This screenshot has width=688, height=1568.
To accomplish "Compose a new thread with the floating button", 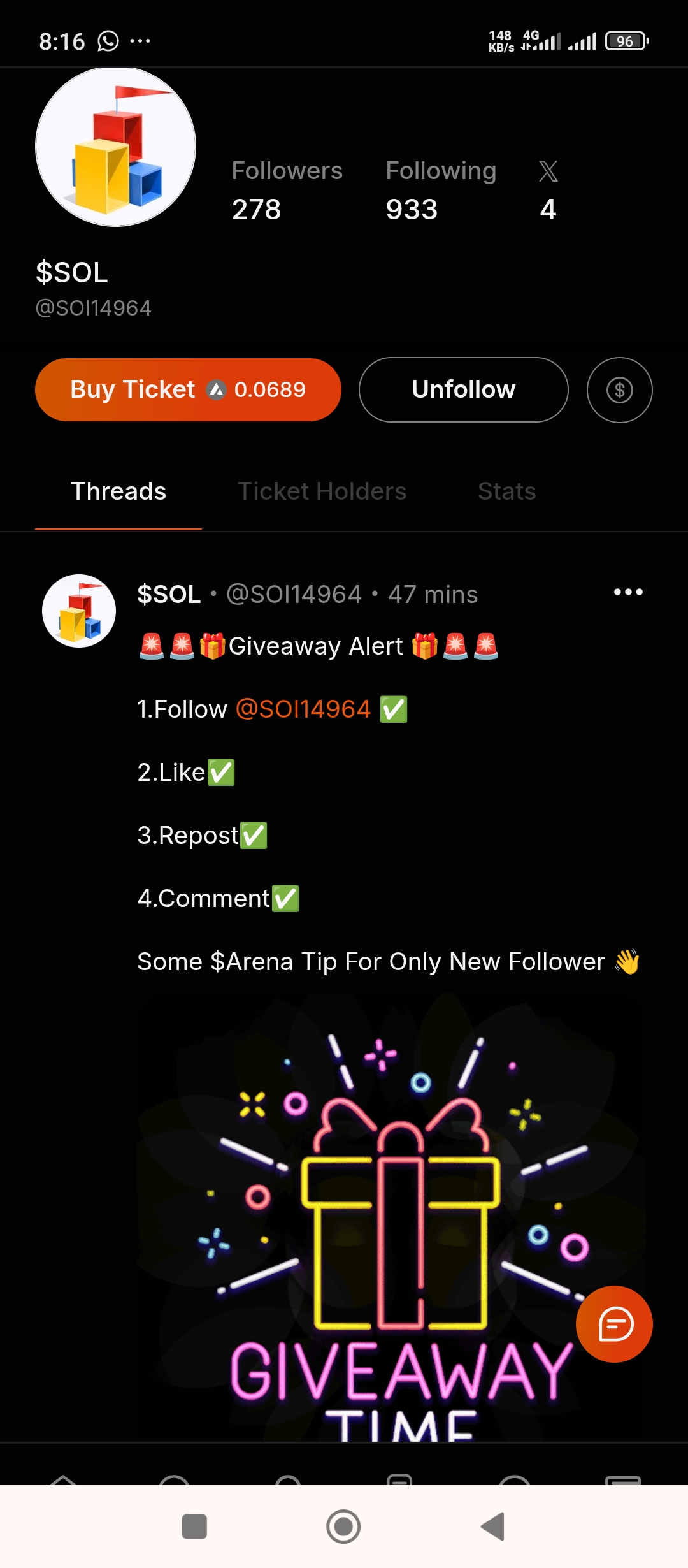I will click(x=614, y=1325).
